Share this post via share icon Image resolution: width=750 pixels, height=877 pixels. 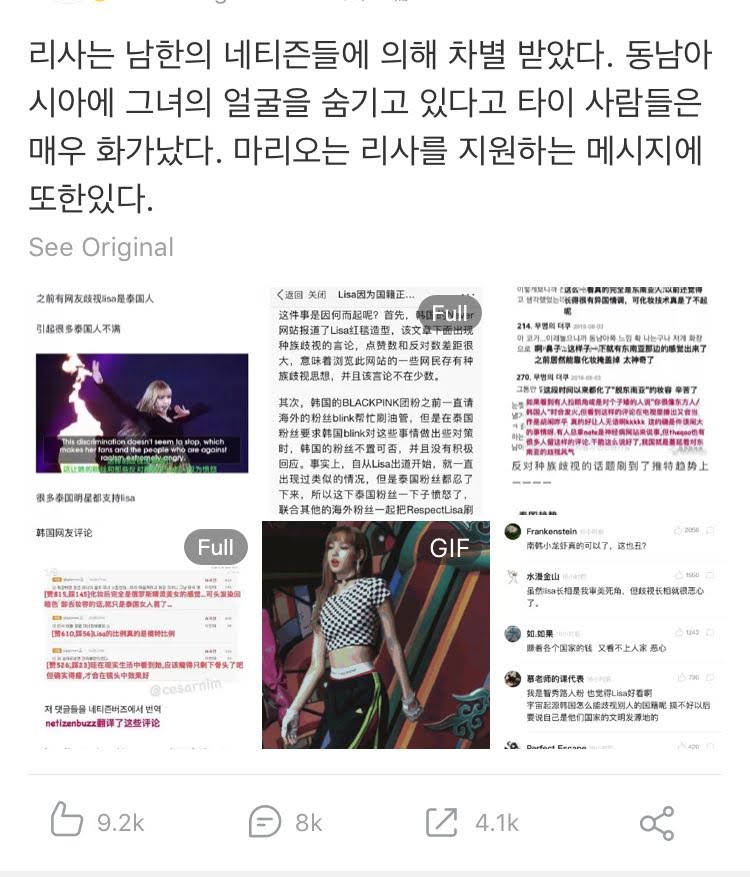point(656,823)
